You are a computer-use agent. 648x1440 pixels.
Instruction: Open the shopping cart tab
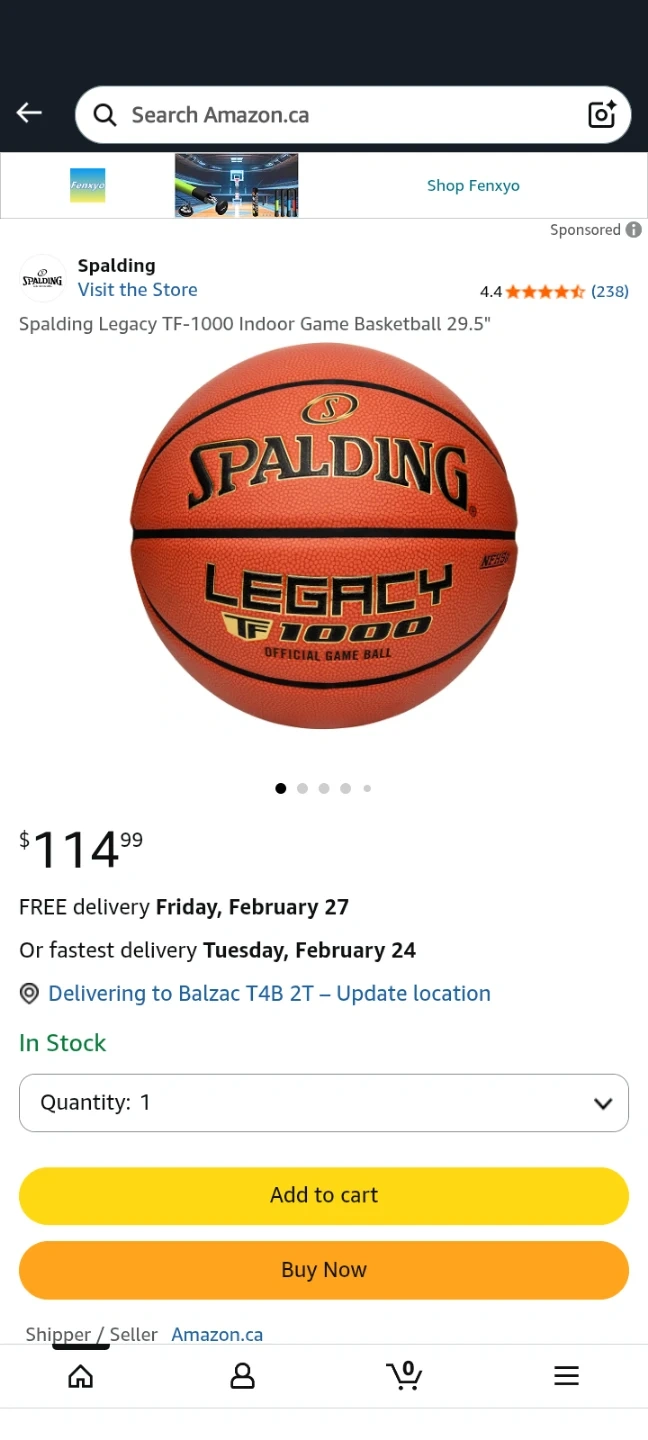(404, 1376)
